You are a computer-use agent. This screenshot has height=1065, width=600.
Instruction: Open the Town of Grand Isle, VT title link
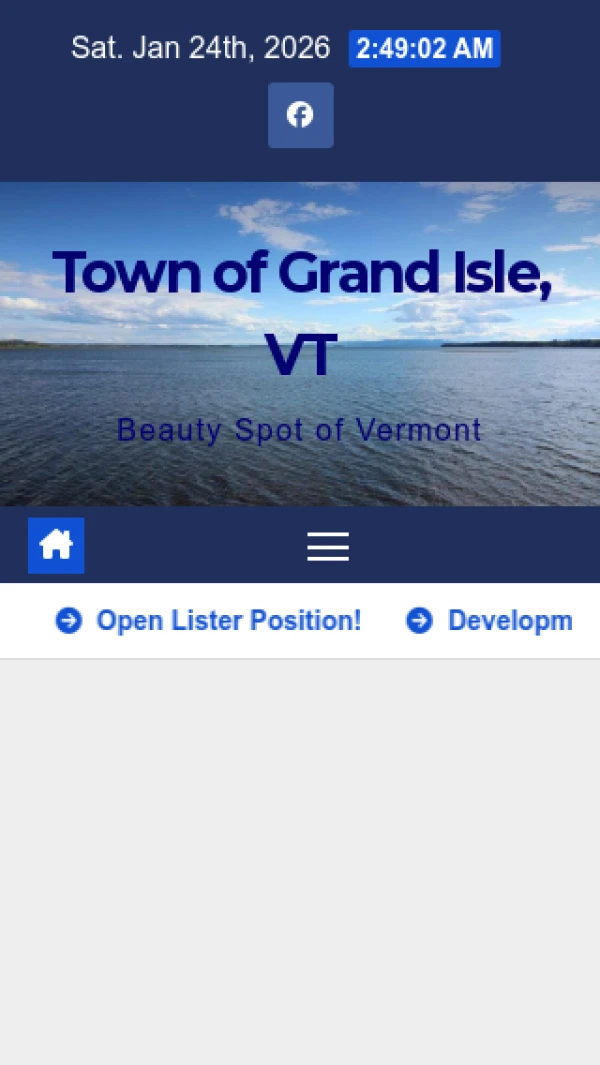coord(300,312)
